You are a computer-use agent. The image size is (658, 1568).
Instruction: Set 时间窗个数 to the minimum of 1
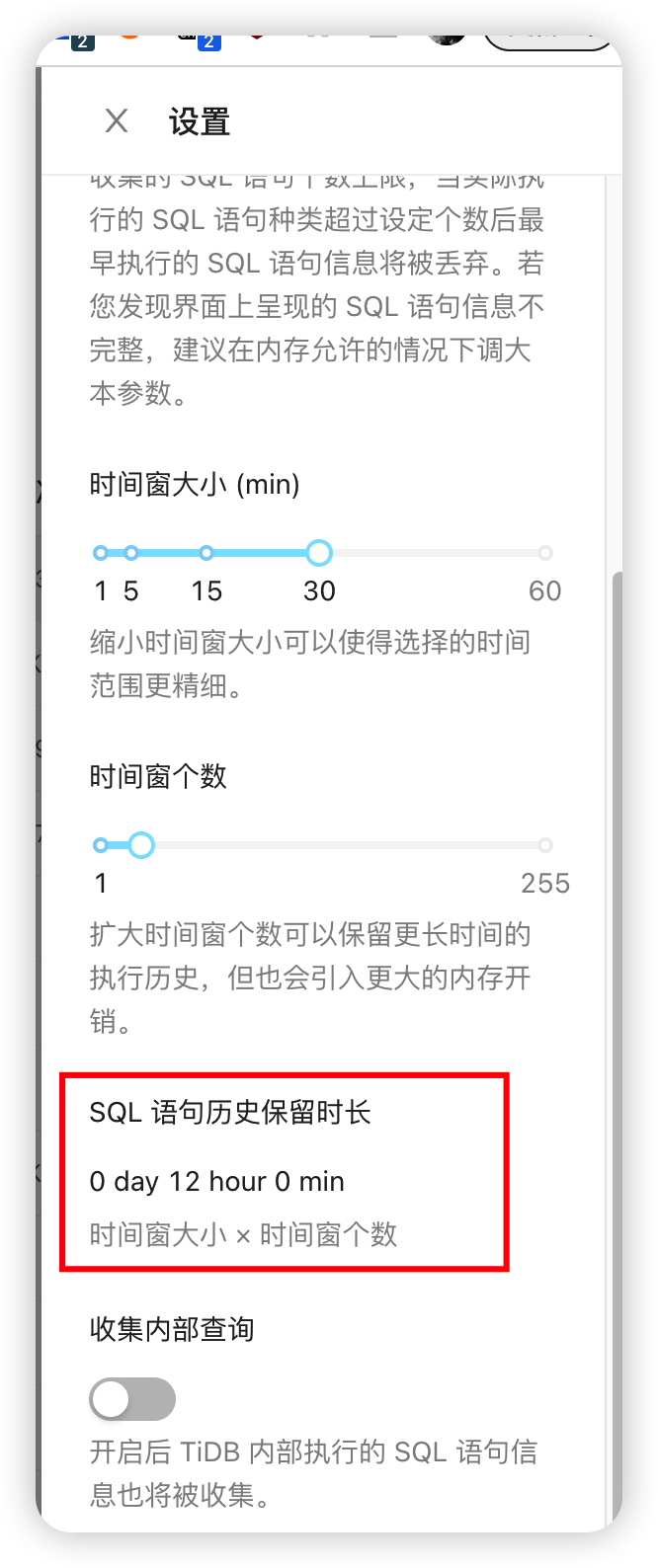pos(100,845)
